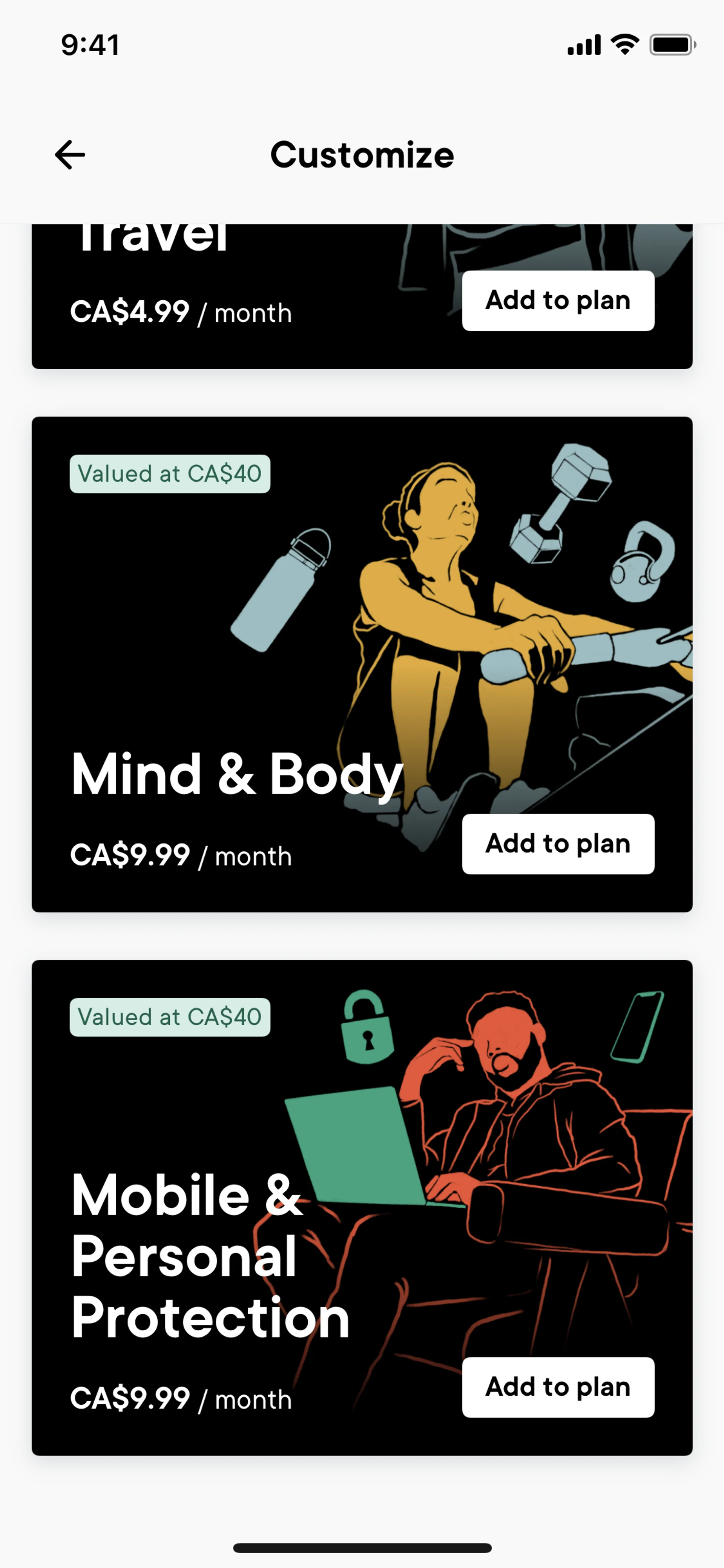Go back using the arrow icon
Image resolution: width=724 pixels, height=1568 pixels.
[70, 155]
